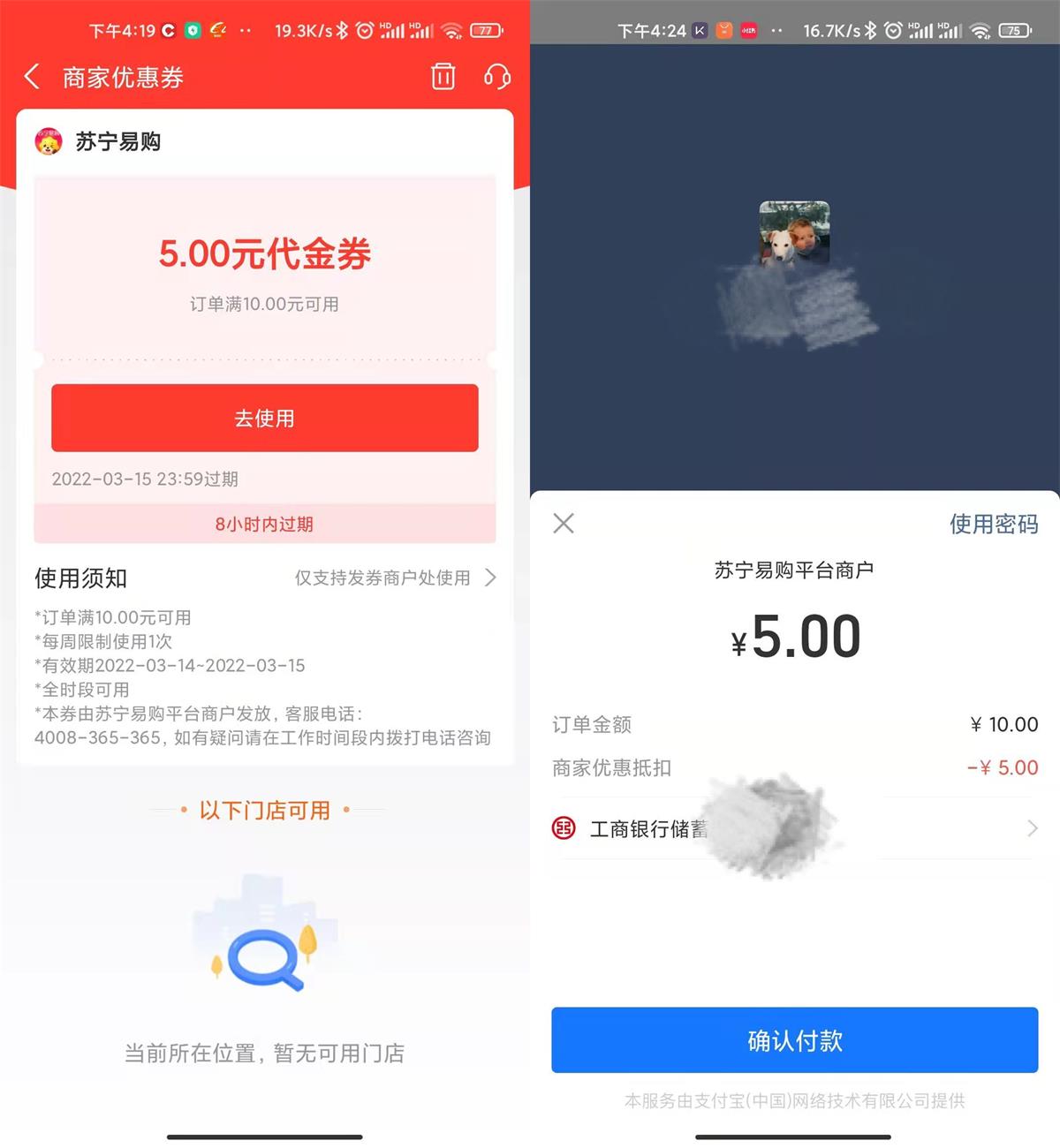Tap the ICBC bank logo next to 工商银行储蓄
The image size is (1060, 1148).
(563, 828)
